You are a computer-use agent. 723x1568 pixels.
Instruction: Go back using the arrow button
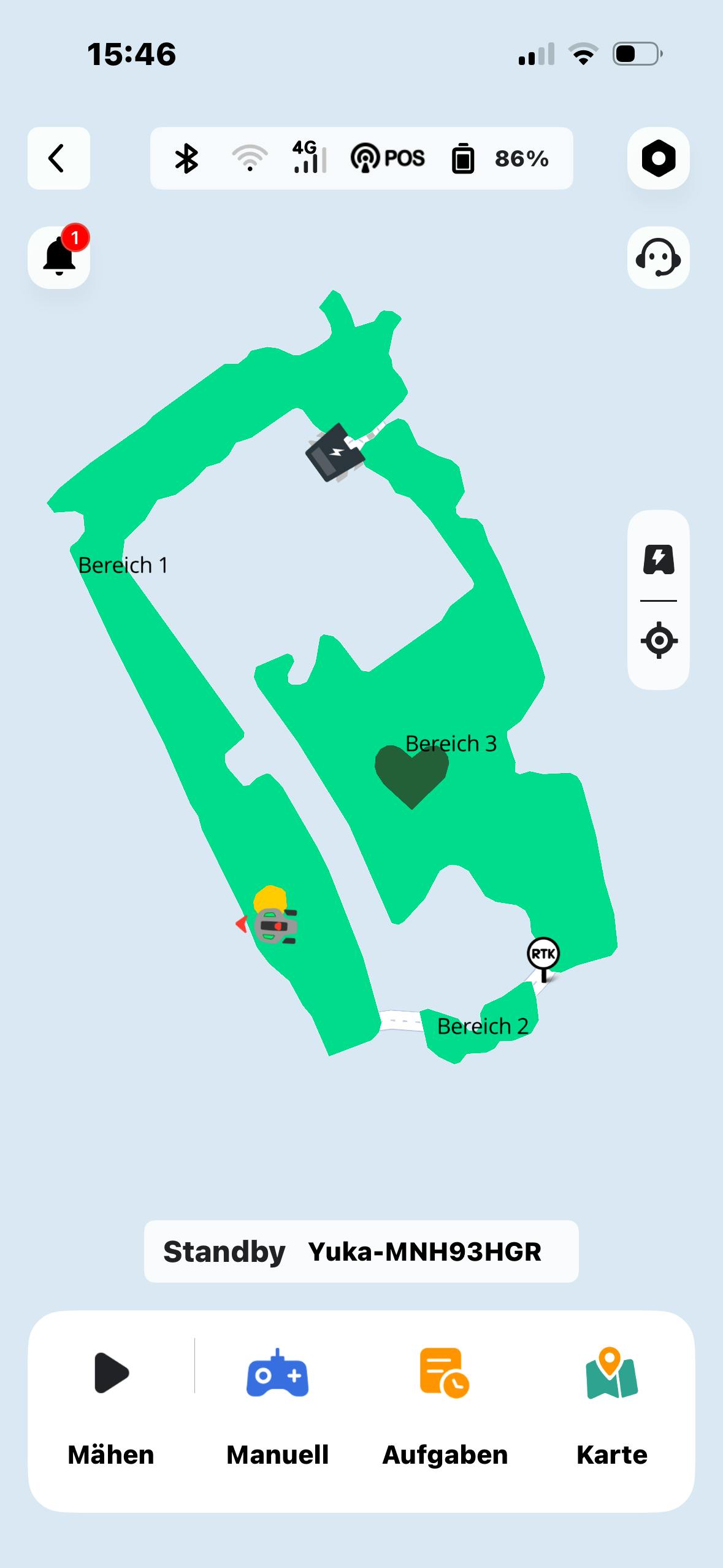pyautogui.click(x=58, y=158)
